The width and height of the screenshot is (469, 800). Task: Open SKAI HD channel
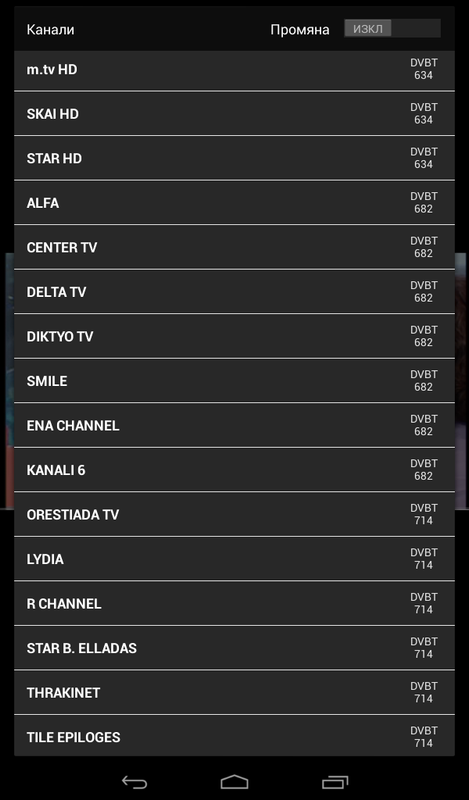[x=234, y=114]
